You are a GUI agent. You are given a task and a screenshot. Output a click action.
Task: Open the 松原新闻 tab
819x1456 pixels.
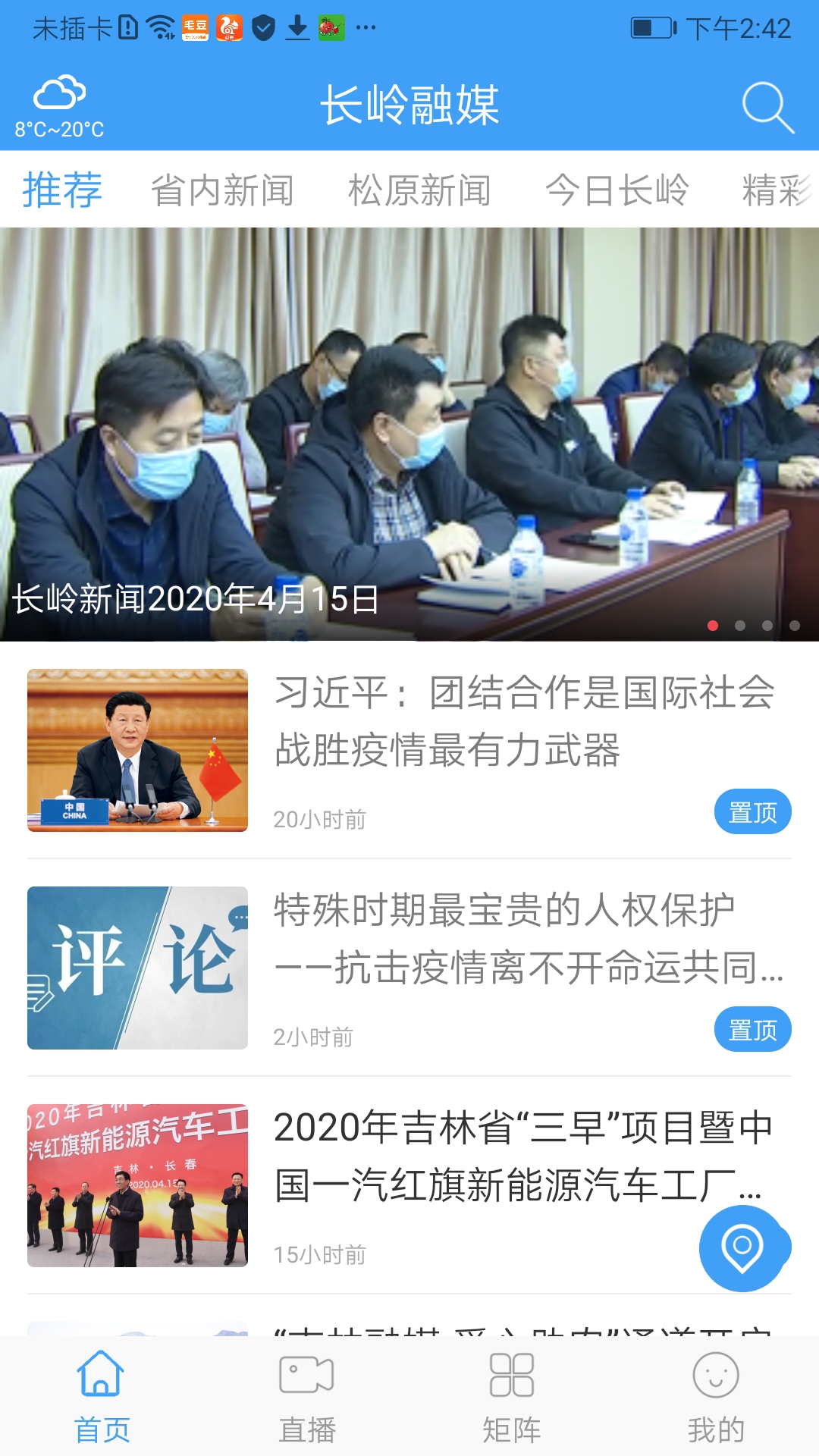pyautogui.click(x=421, y=191)
